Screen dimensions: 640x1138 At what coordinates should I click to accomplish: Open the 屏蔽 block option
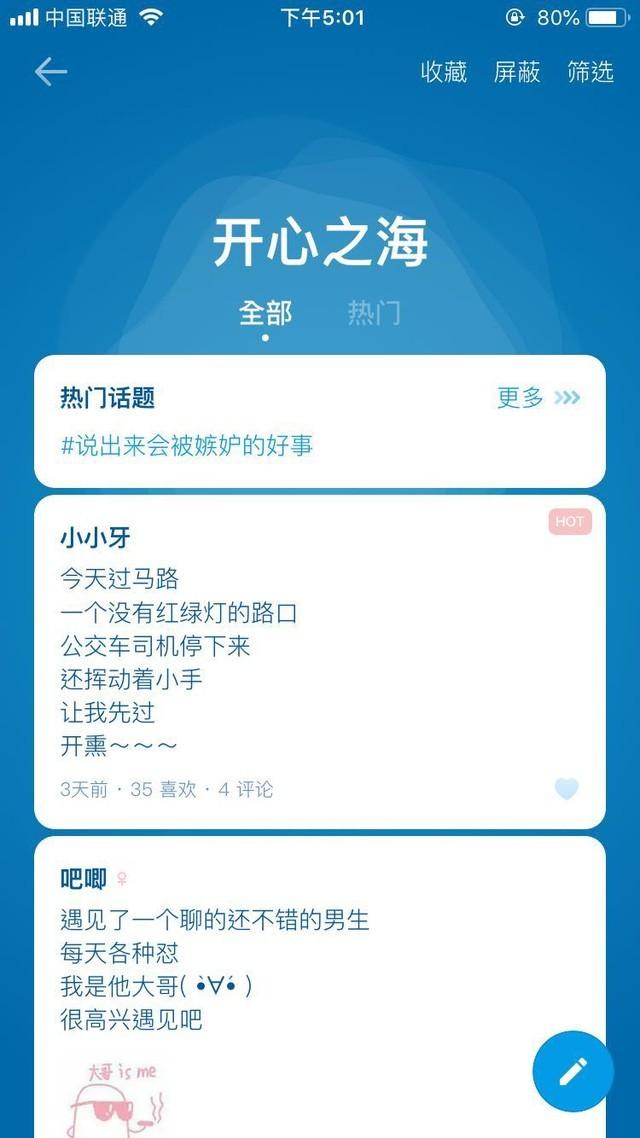click(x=517, y=72)
